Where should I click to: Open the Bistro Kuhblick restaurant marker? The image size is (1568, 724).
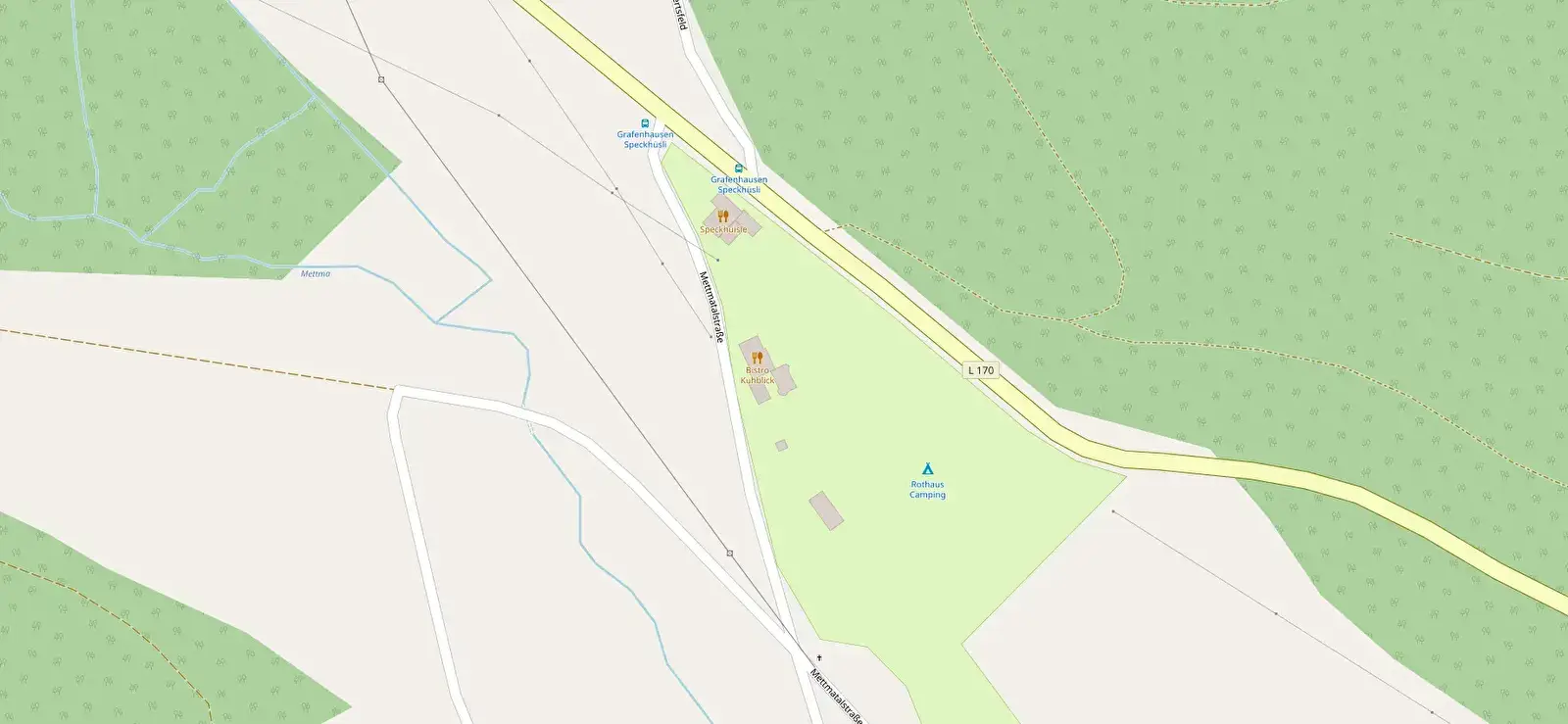757,358
